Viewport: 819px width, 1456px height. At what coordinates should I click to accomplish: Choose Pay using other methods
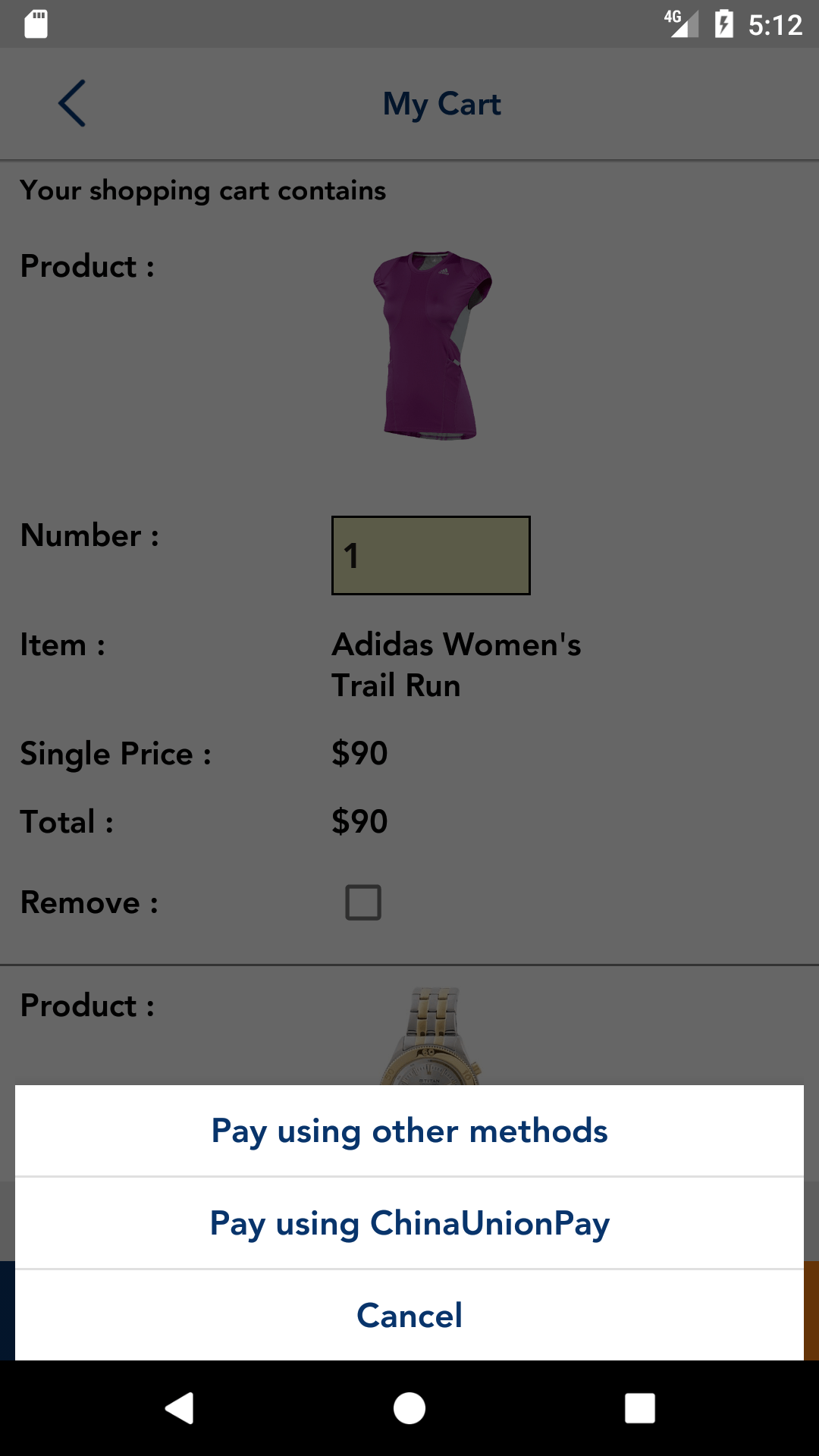(x=409, y=1131)
